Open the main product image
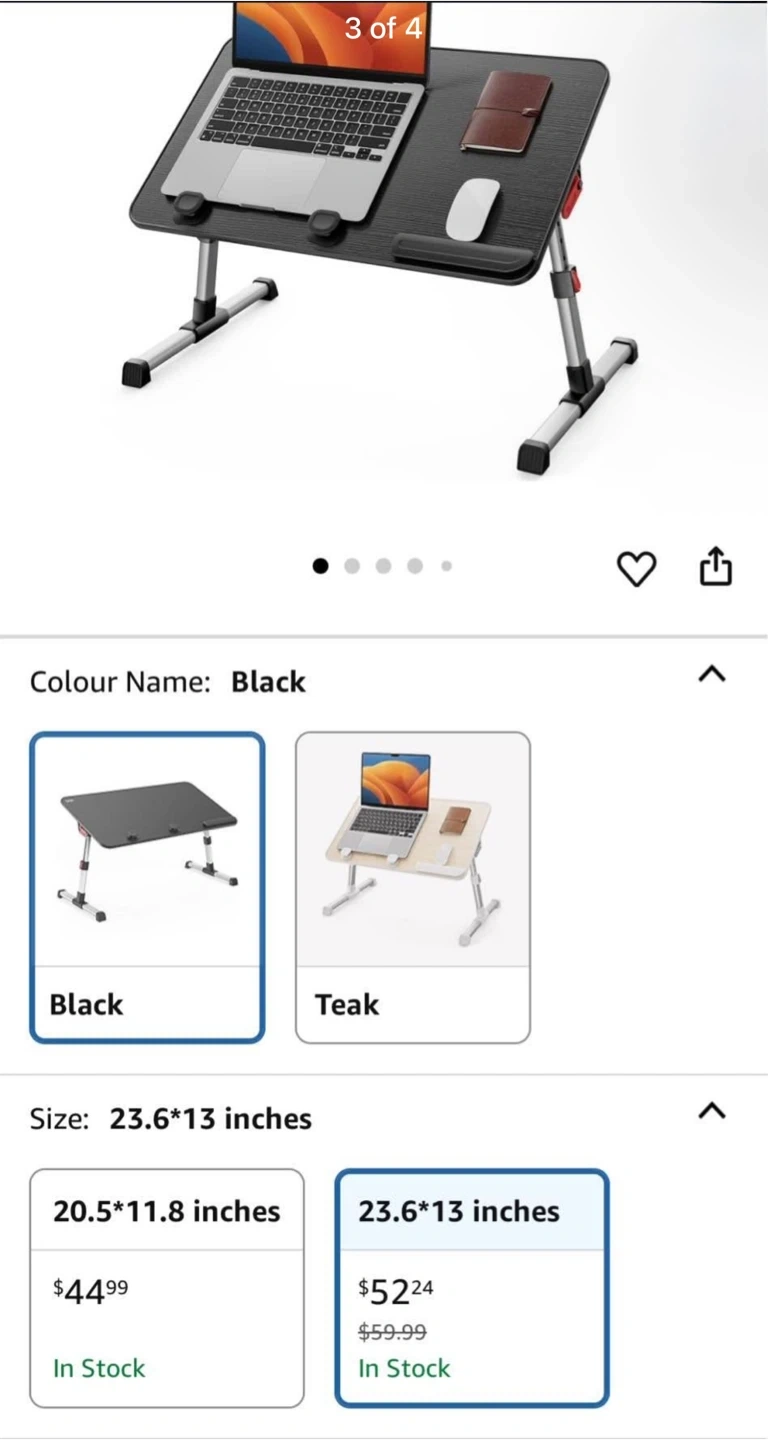This screenshot has height=1440, width=768. point(384,240)
